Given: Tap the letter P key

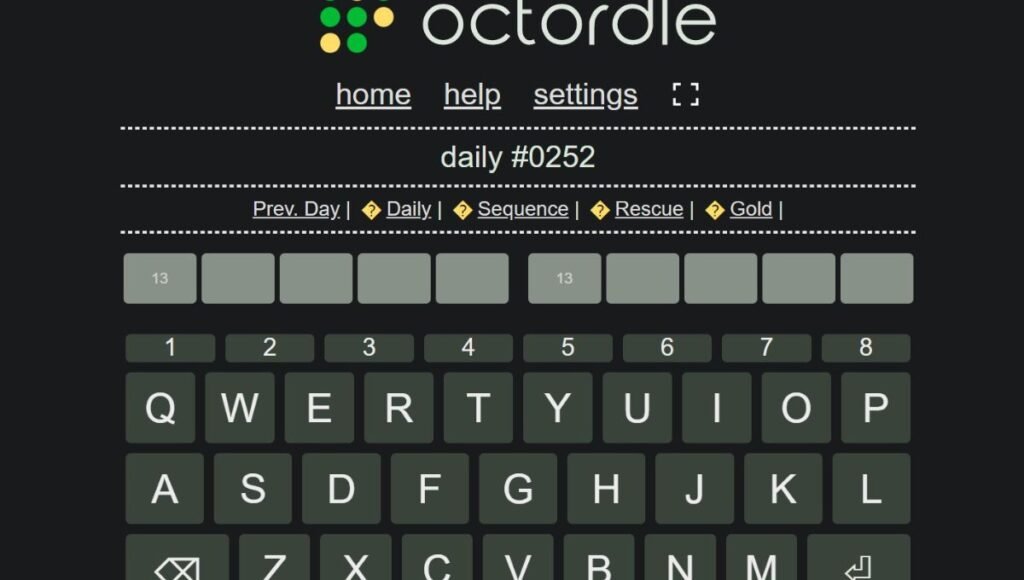Looking at the screenshot, I should pos(875,408).
